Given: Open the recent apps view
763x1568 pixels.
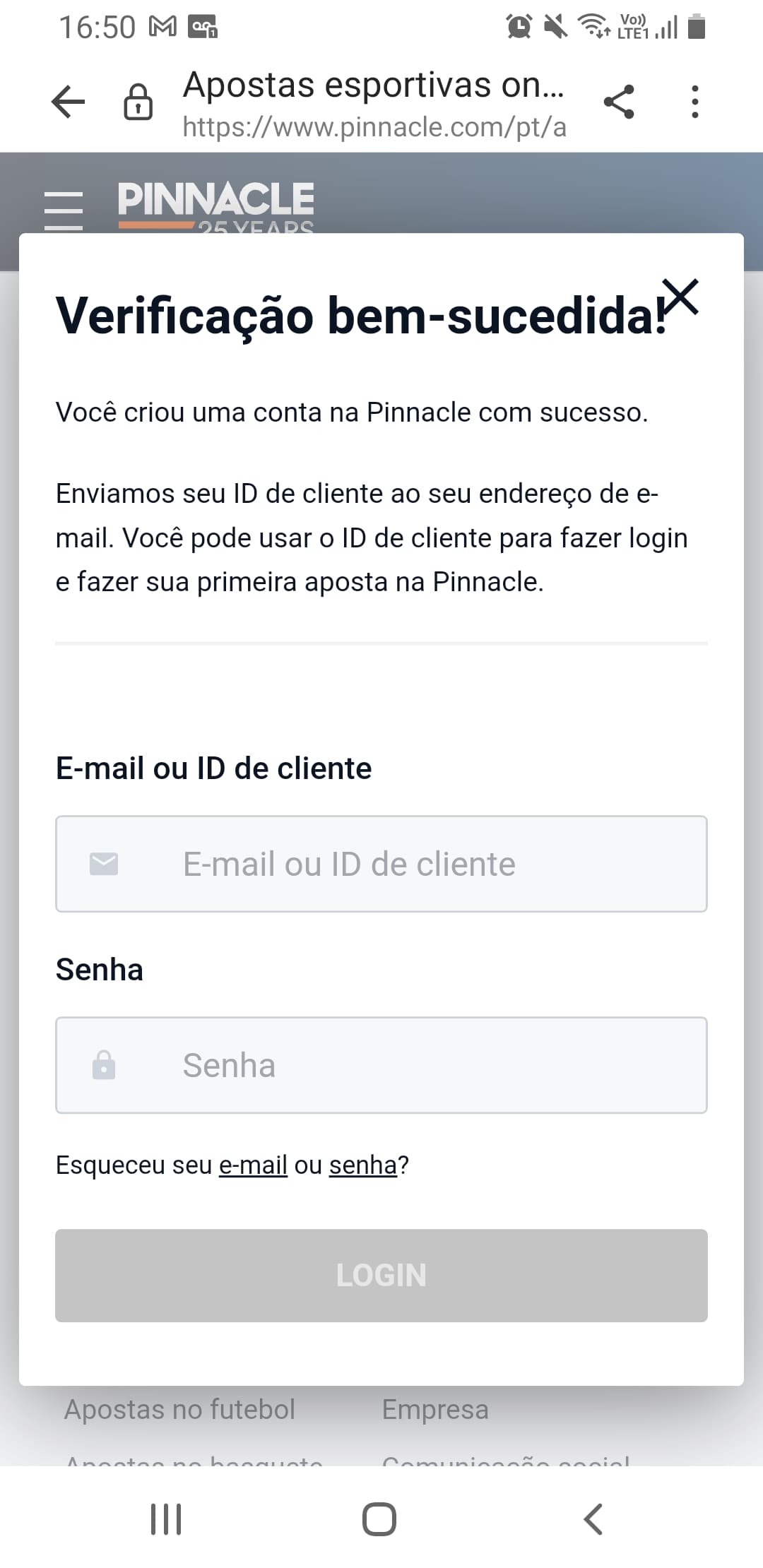Looking at the screenshot, I should tap(166, 1519).
